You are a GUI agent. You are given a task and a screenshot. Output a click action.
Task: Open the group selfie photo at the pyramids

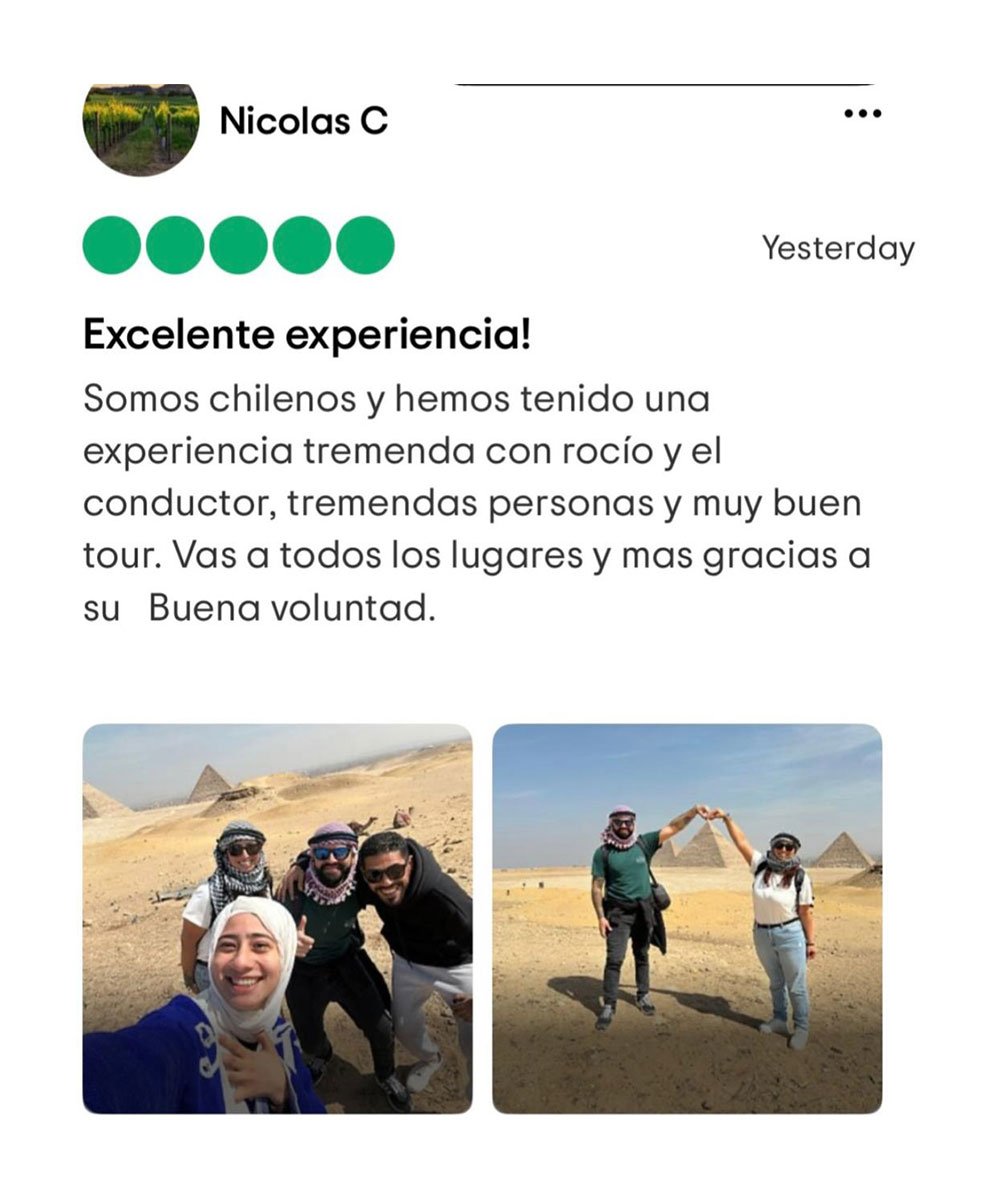[277, 918]
